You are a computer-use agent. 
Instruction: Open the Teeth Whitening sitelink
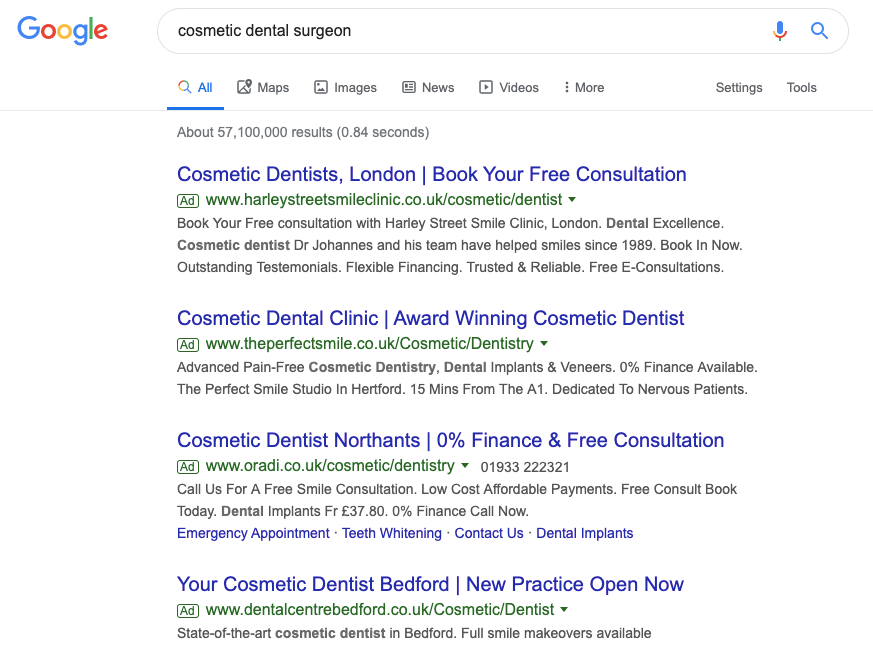[391, 533]
